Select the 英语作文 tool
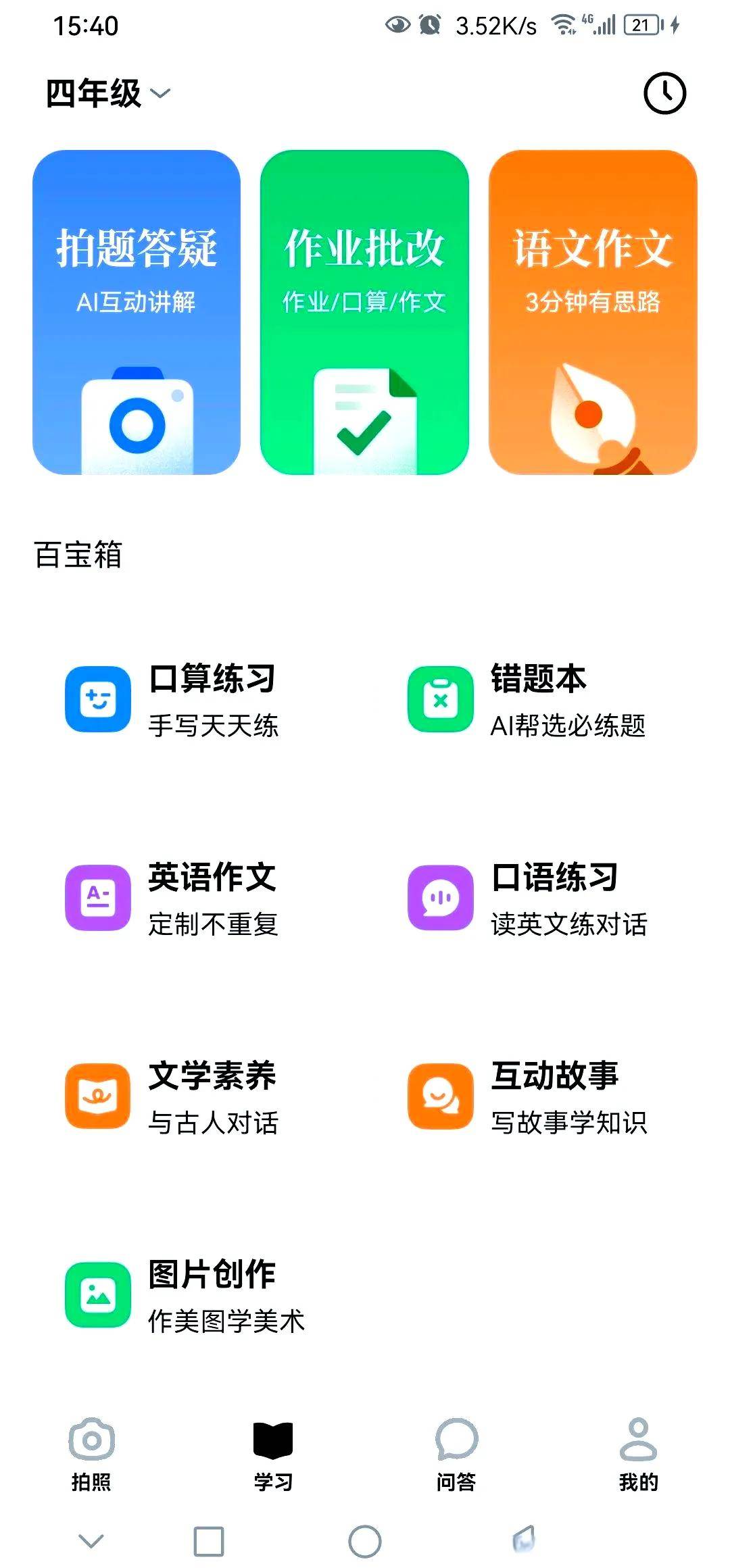Image resolution: width=730 pixels, height=1568 pixels. (x=172, y=898)
